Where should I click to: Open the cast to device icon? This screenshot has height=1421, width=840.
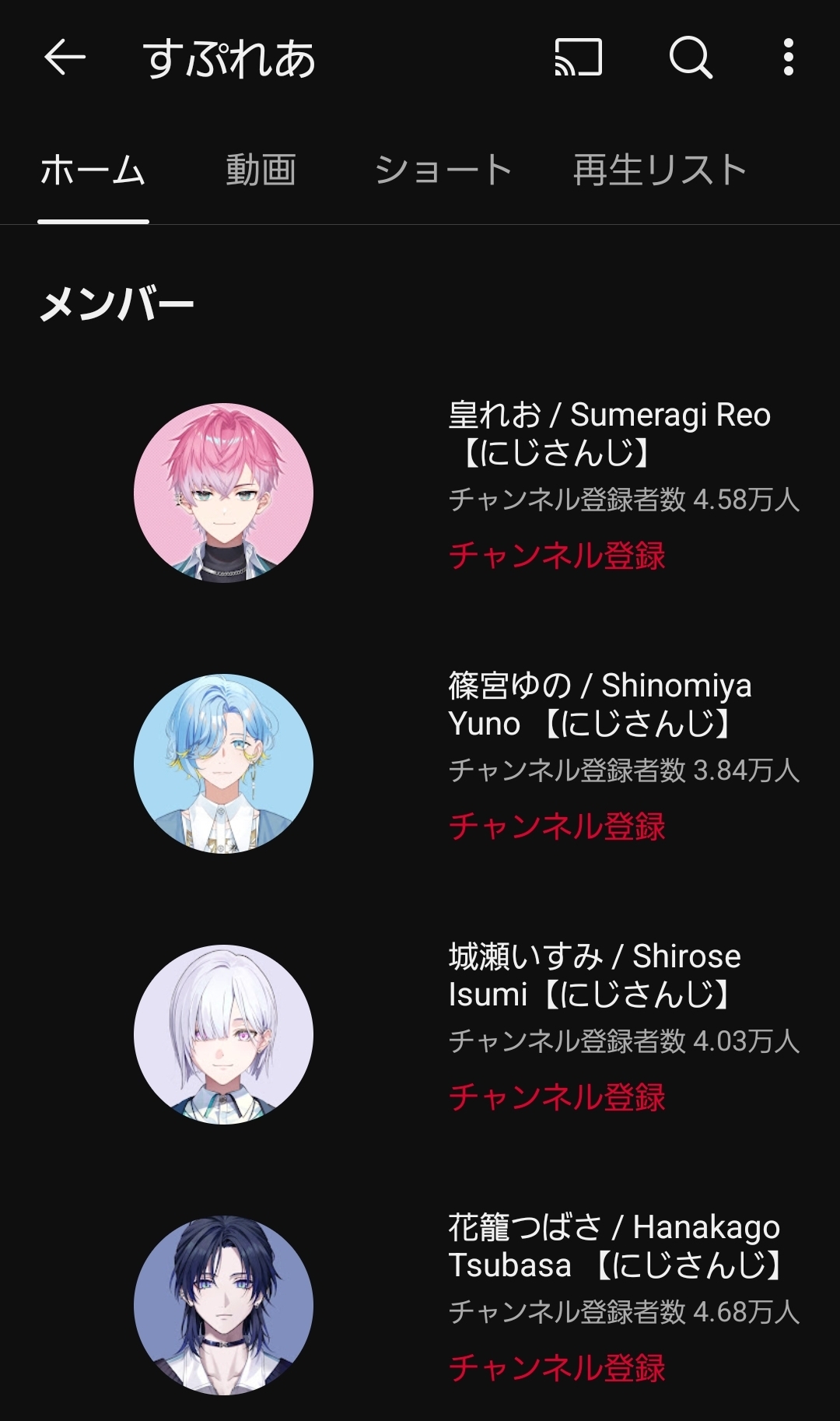coord(578,58)
